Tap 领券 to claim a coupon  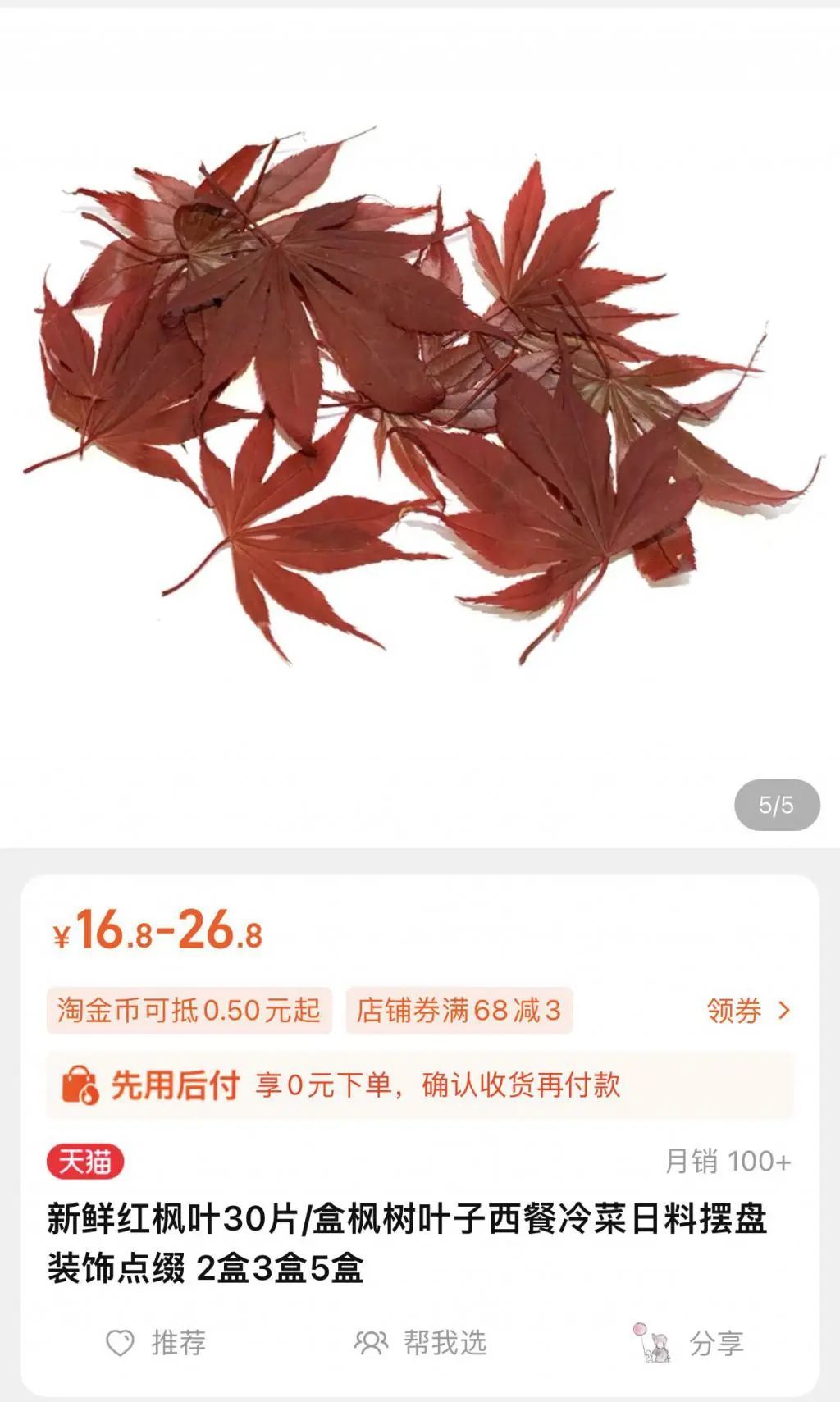tap(748, 1010)
